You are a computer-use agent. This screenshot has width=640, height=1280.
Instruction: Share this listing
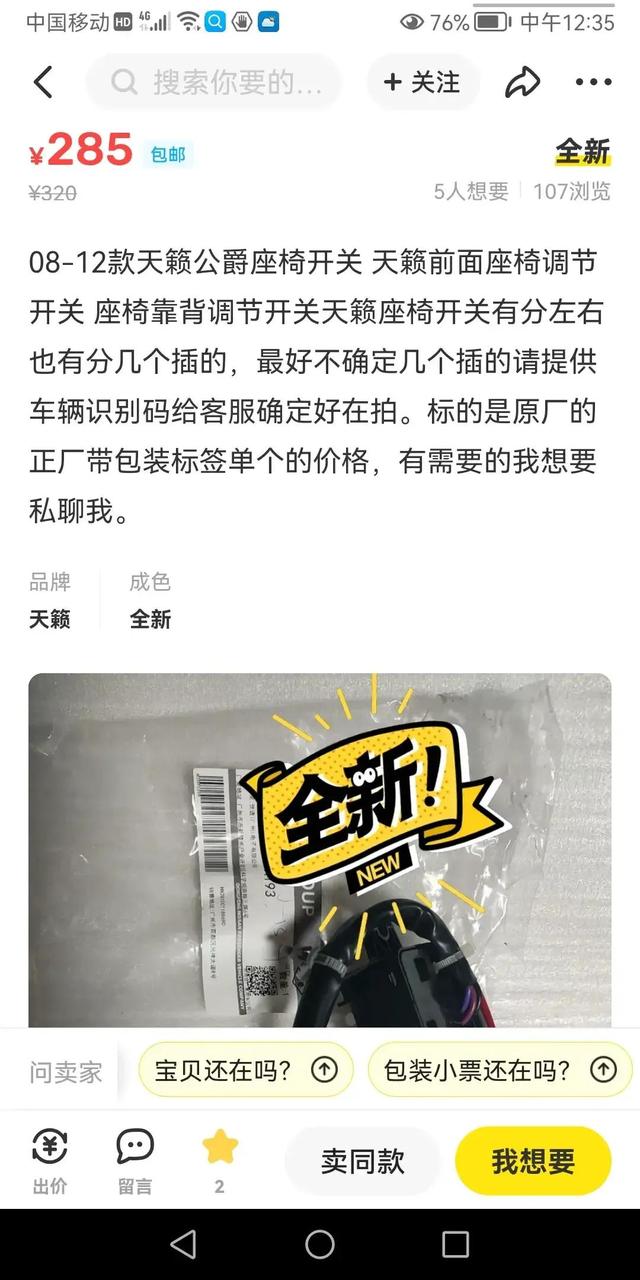click(x=522, y=82)
